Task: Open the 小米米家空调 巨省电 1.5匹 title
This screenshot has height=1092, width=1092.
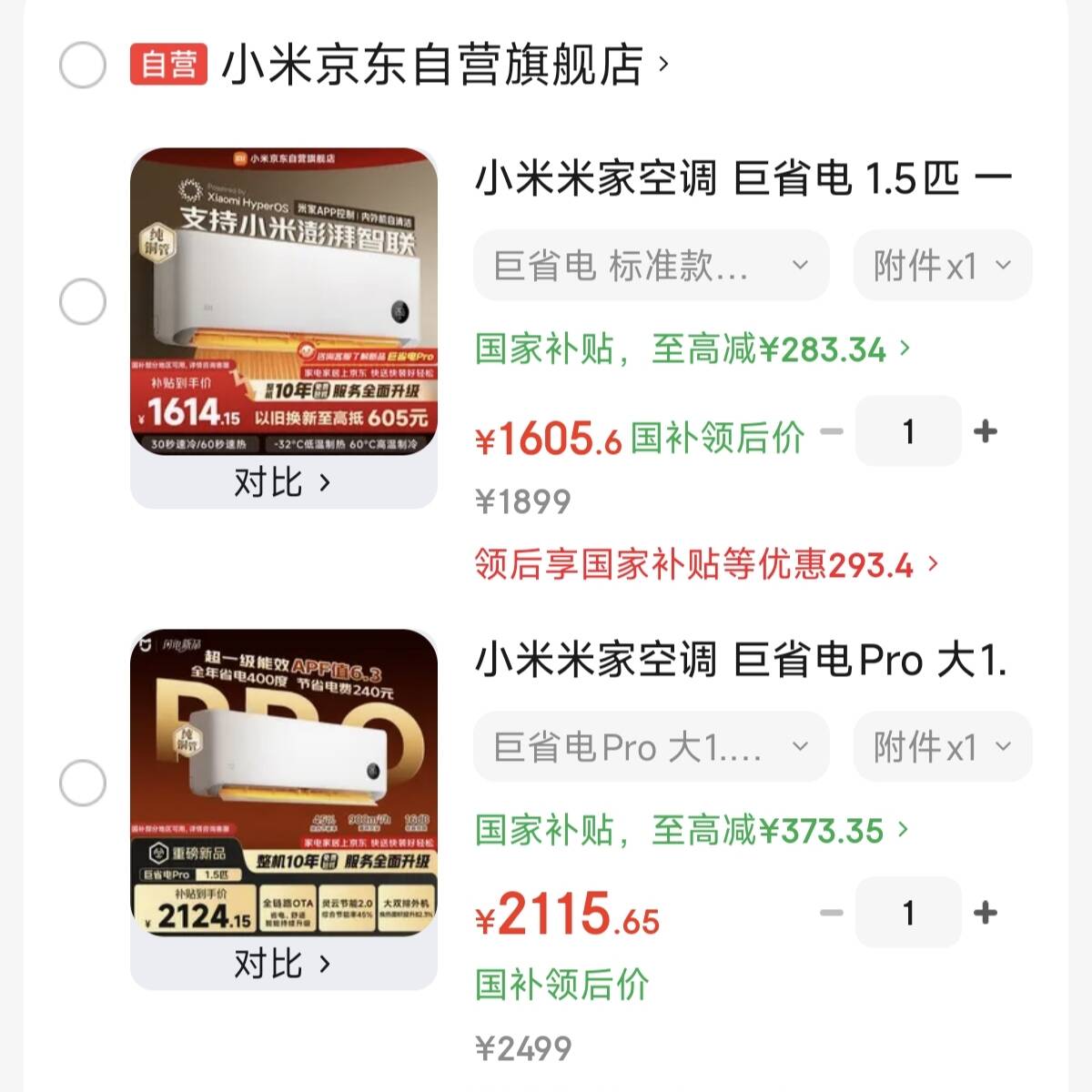Action: click(743, 178)
